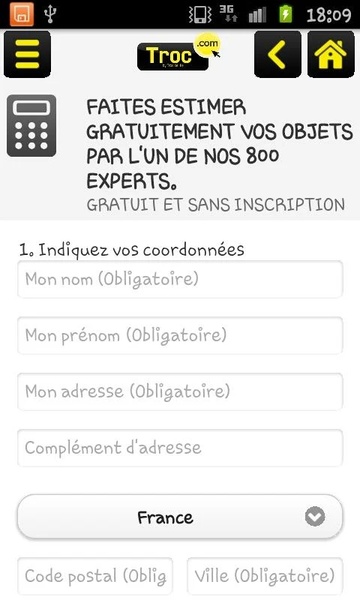Focus the Mon nom field
Screen dimensions: 360x600
[180, 279]
